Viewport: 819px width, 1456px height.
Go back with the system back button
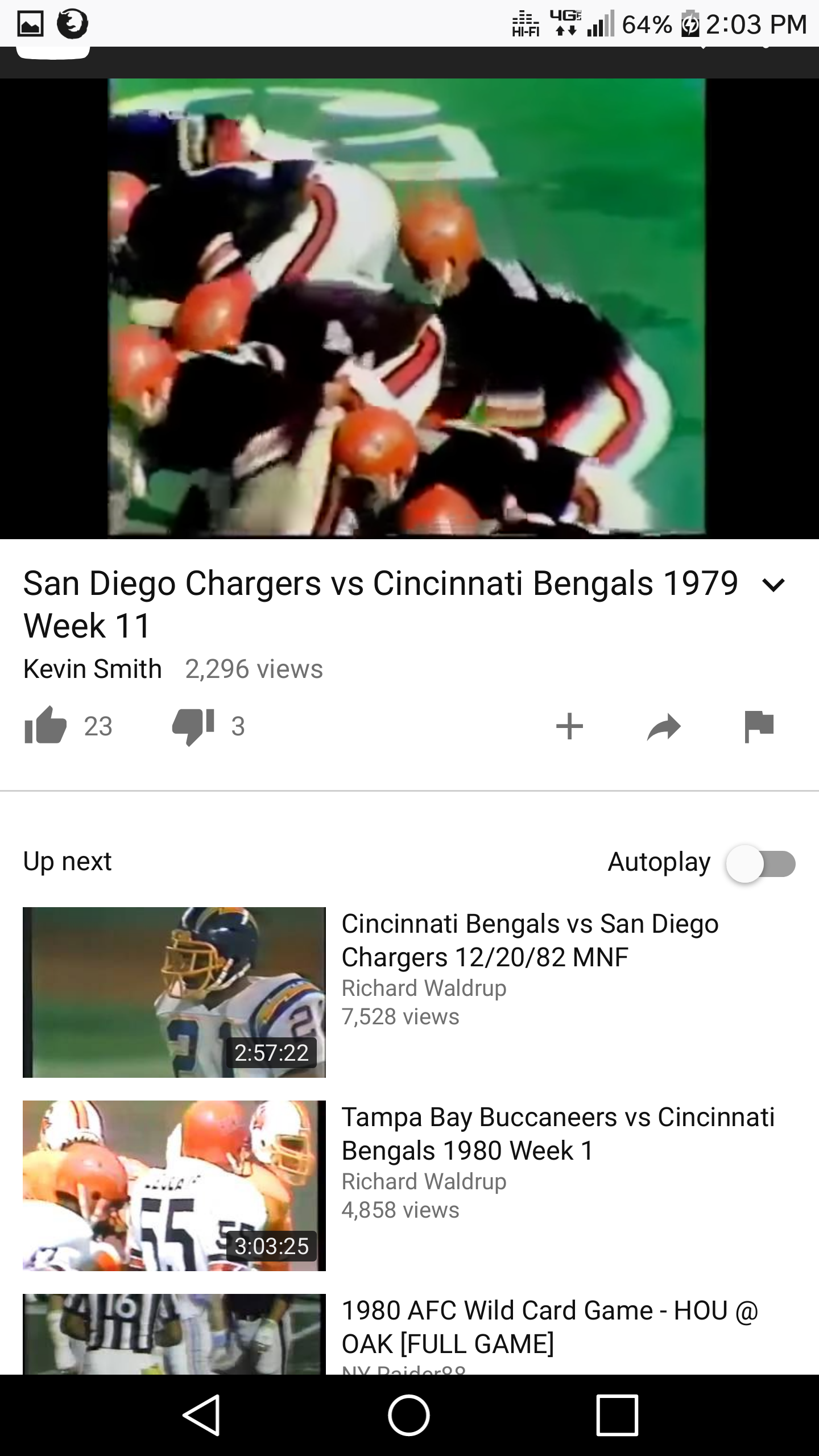pyautogui.click(x=201, y=1414)
